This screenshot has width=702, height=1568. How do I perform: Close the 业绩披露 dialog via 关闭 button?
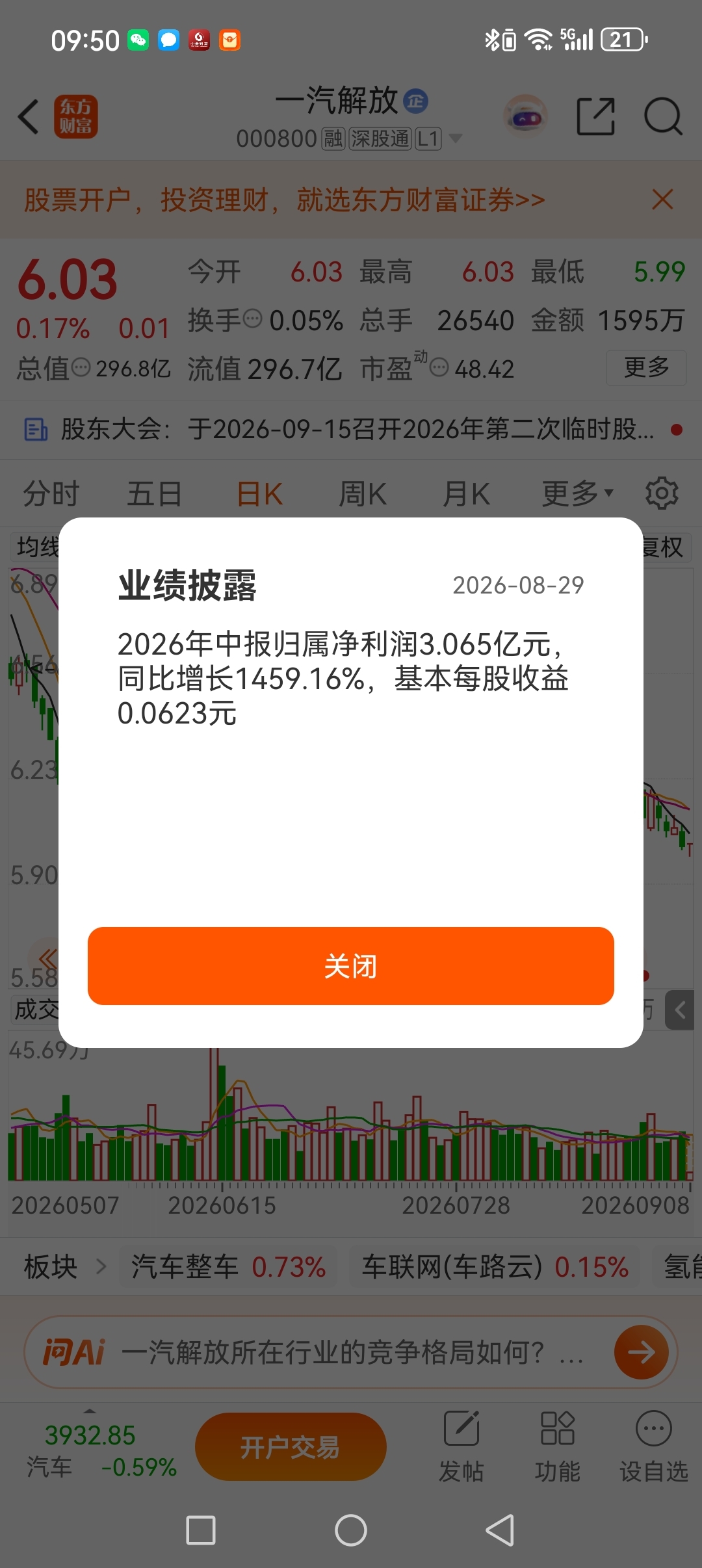click(x=351, y=966)
